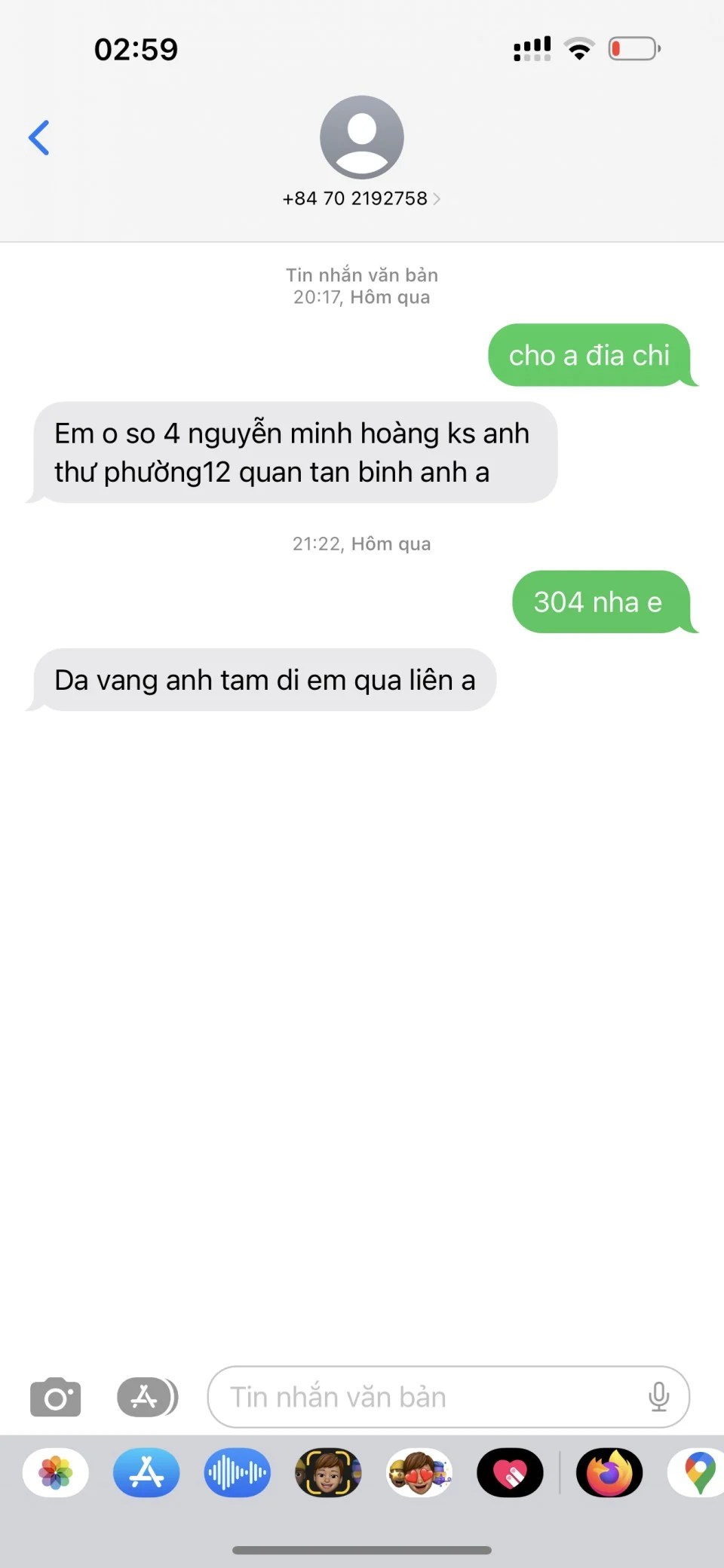This screenshot has height=1568, width=724.
Task: Open Memoji camera effects in the app strip
Action: click(x=328, y=1472)
